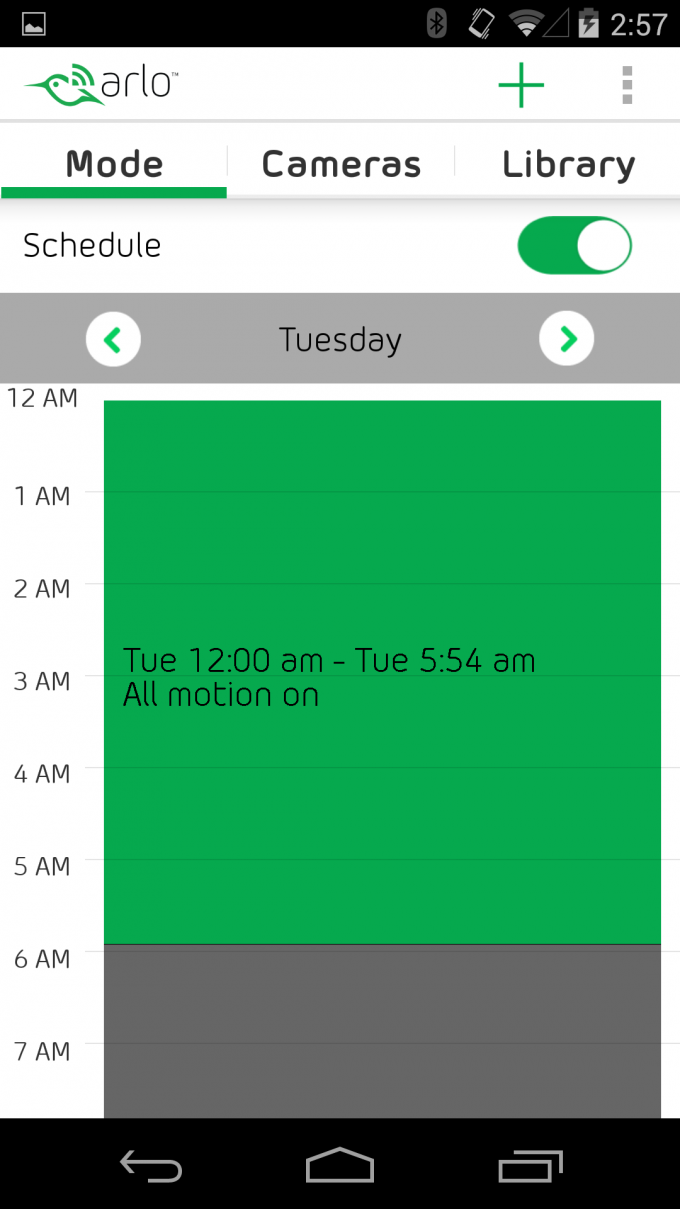This screenshot has width=680, height=1209.
Task: Go to the home screen
Action: pyautogui.click(x=340, y=1166)
